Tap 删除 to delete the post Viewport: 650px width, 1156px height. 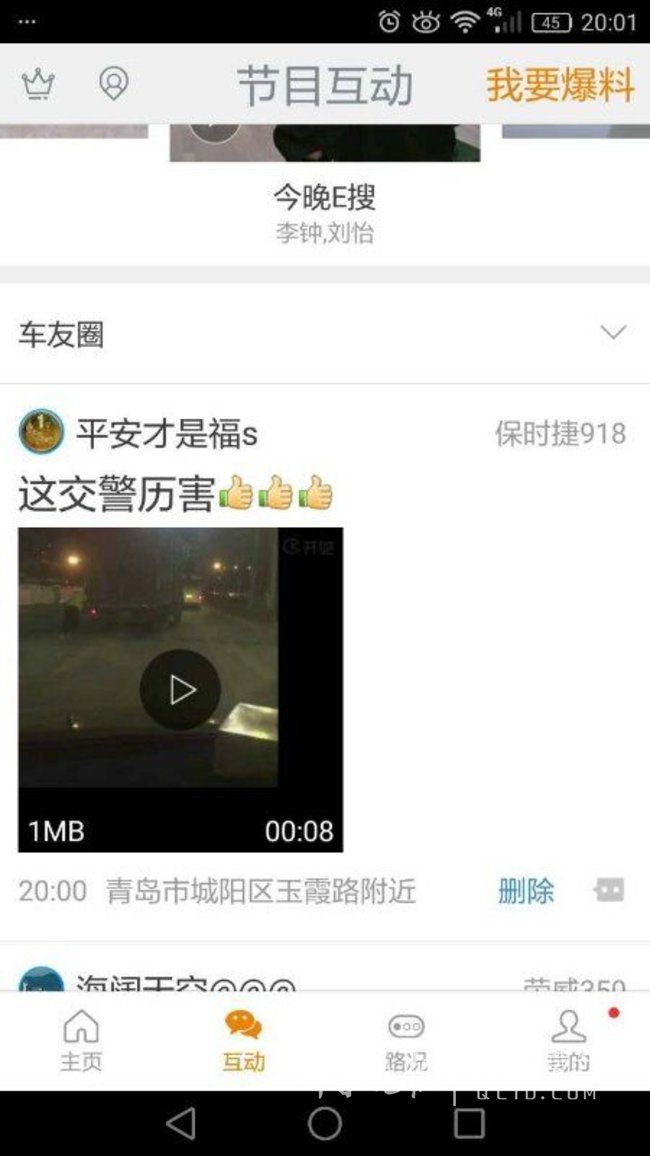(525, 891)
